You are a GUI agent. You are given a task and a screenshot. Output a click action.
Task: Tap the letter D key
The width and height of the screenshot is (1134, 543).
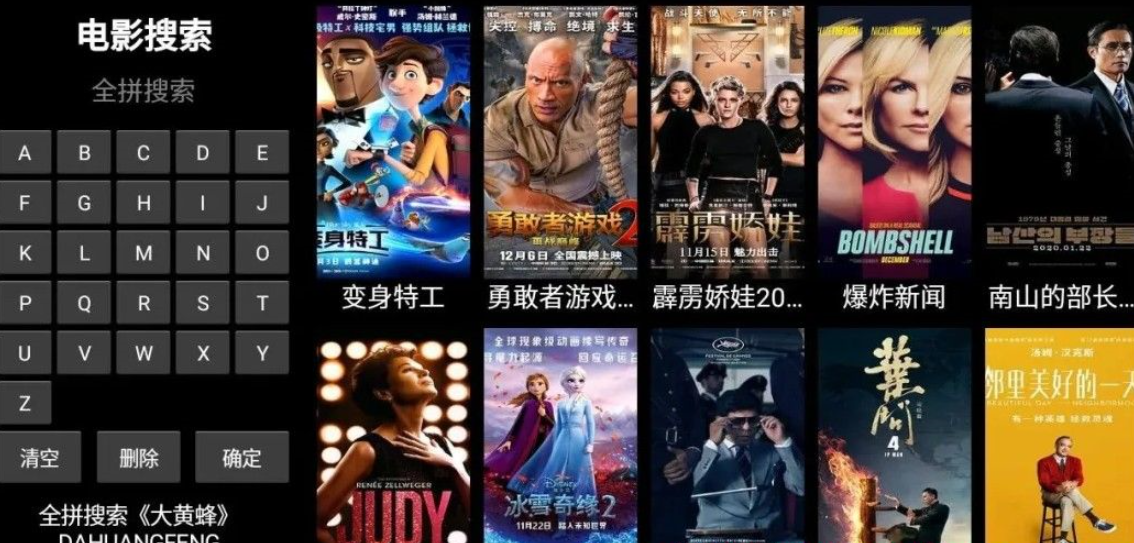(x=203, y=153)
